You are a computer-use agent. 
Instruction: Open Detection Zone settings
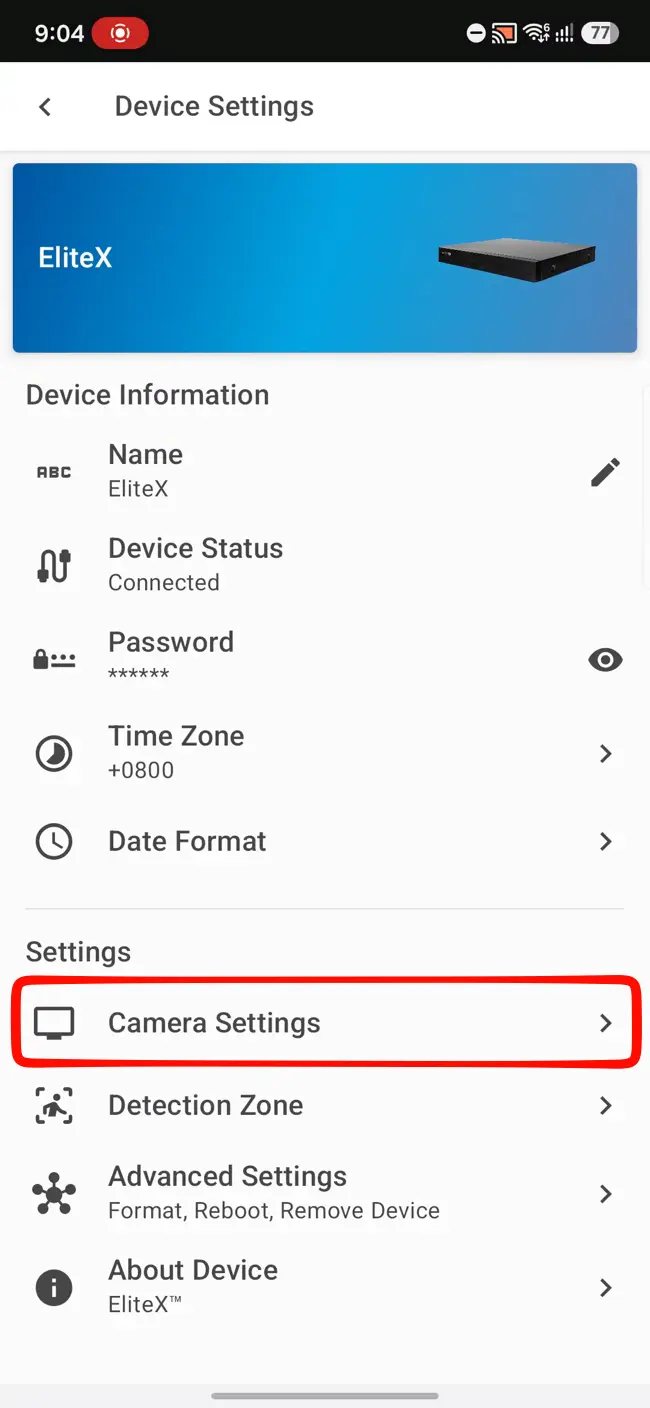(x=325, y=1106)
